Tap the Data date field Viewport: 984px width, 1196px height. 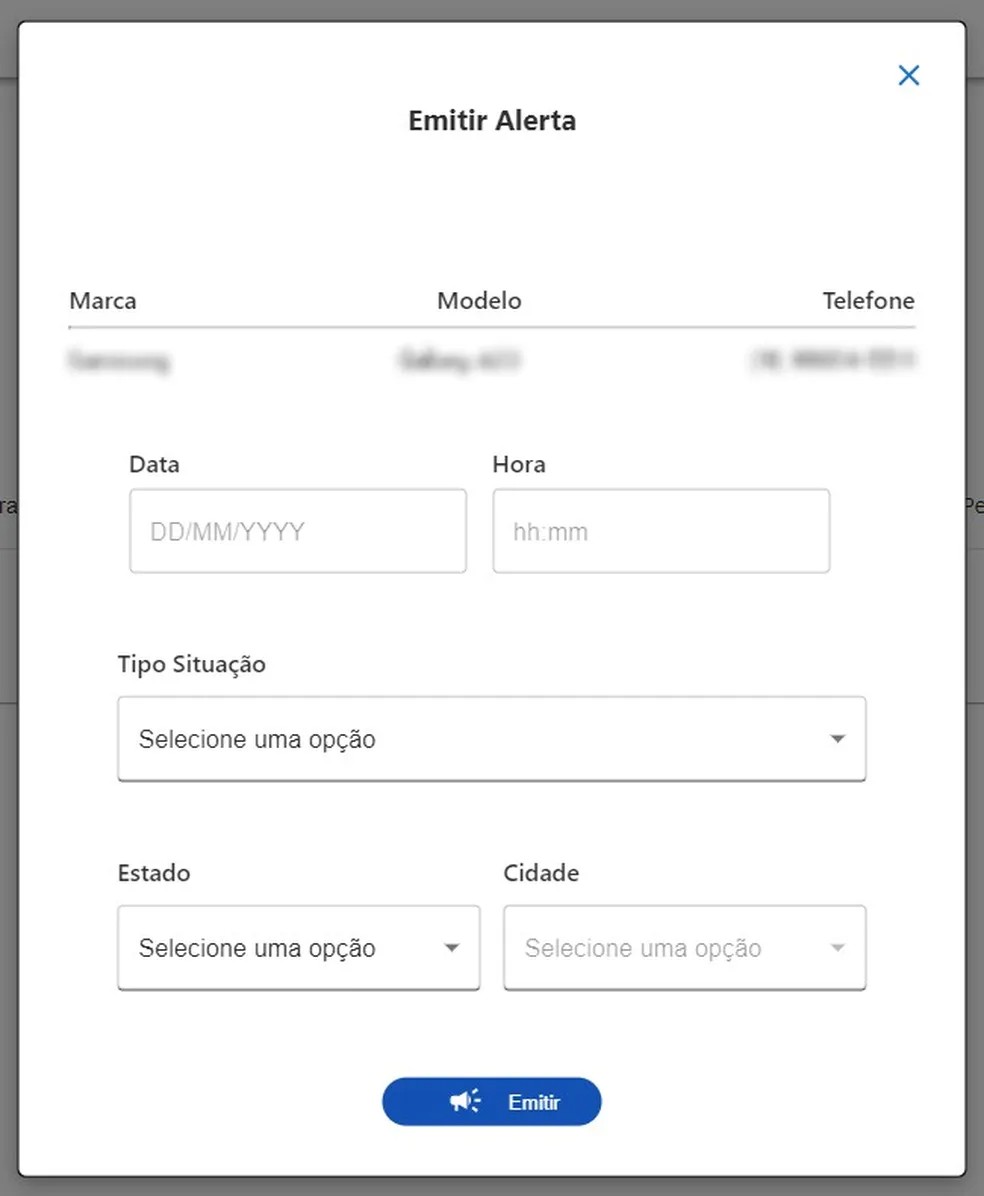[298, 531]
